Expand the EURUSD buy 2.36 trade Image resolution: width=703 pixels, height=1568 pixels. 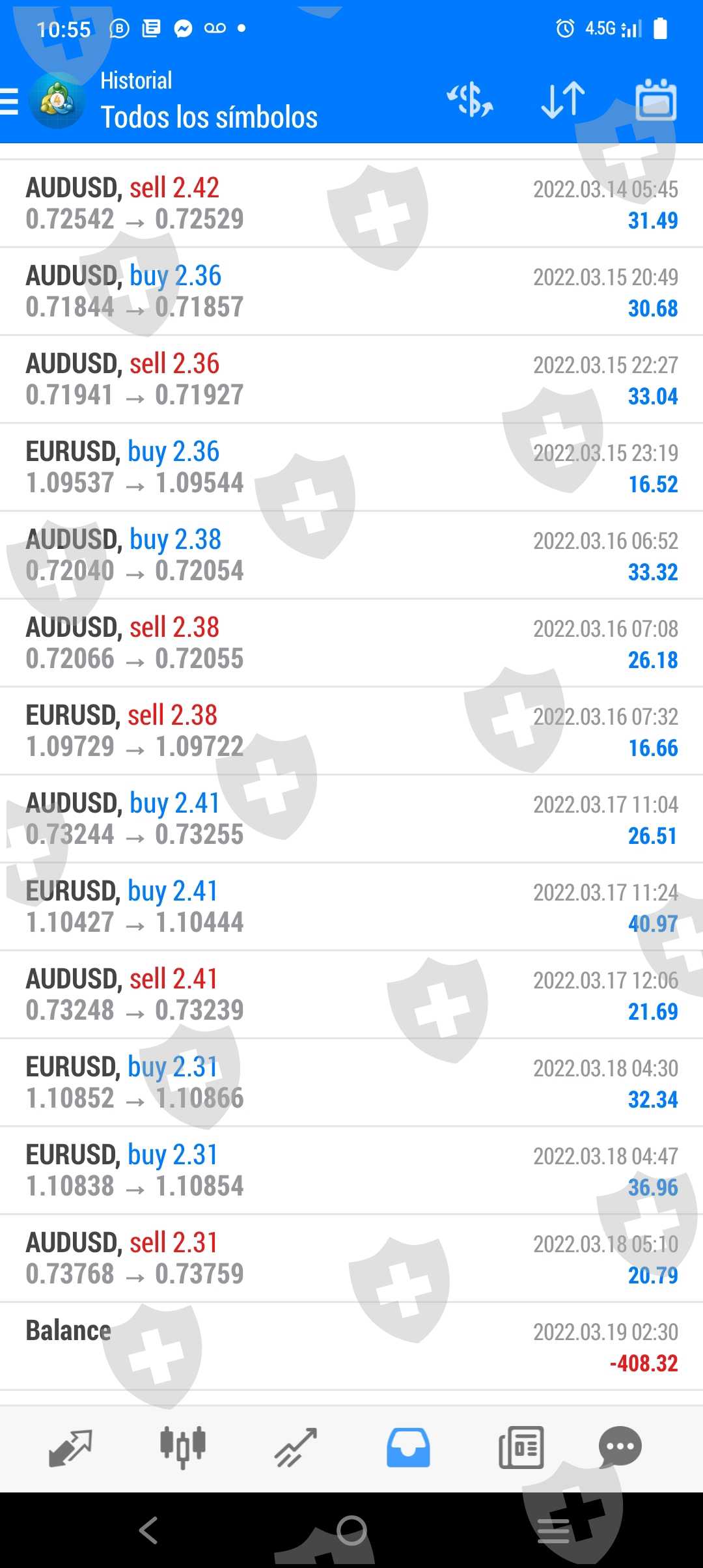(351, 468)
